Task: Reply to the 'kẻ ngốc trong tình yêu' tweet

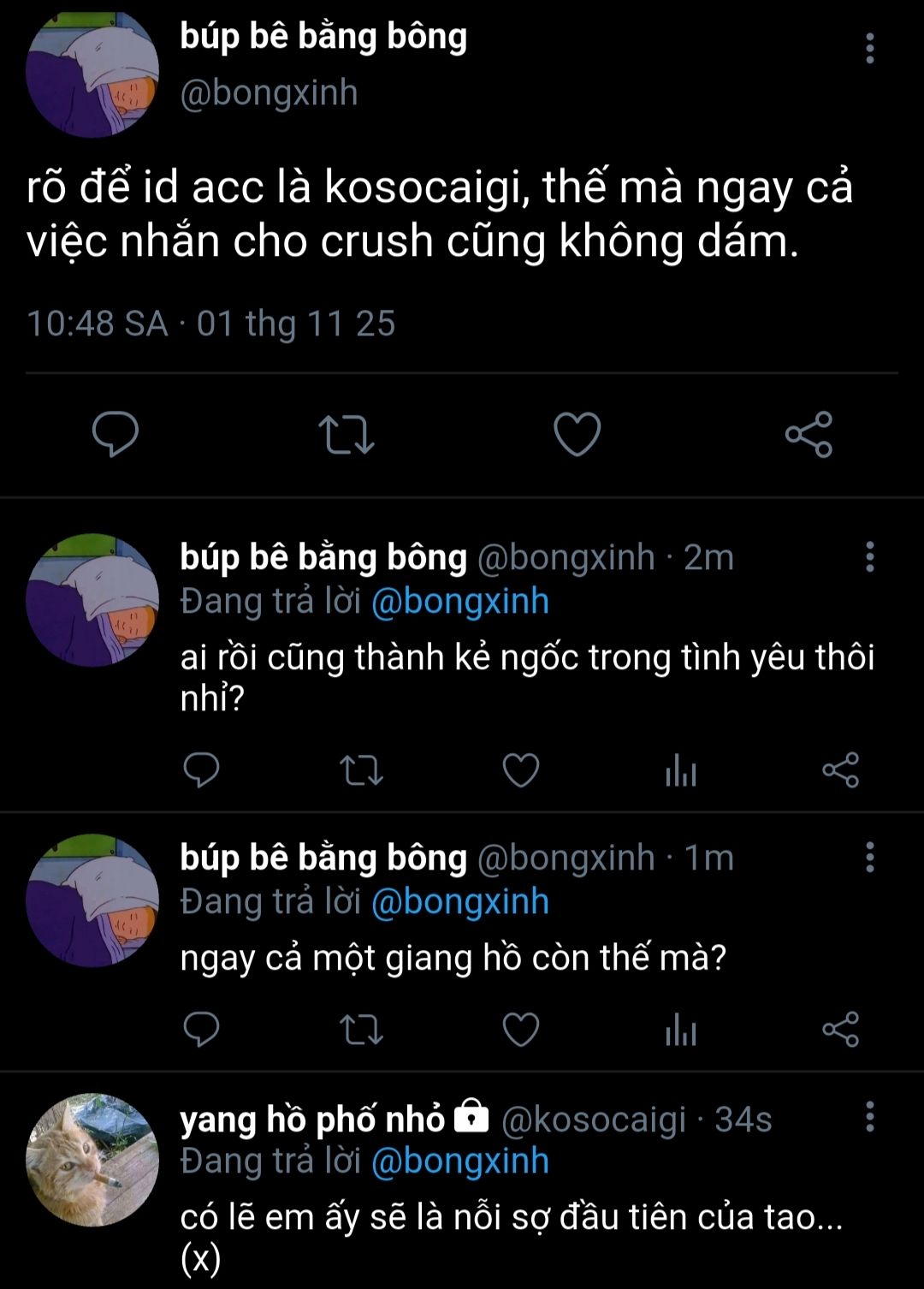Action: click(x=202, y=770)
